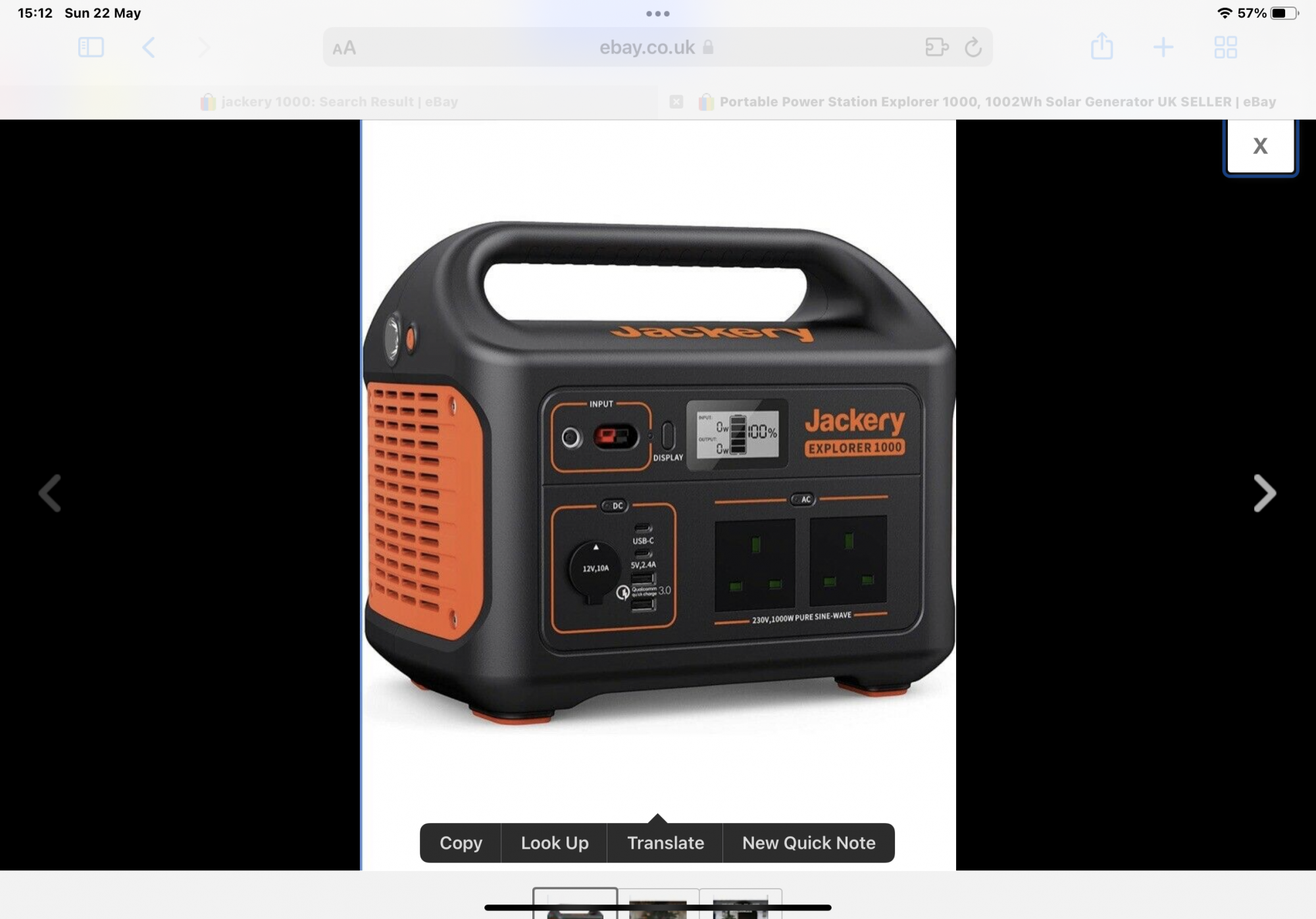Go to the previous product image

coord(50,493)
